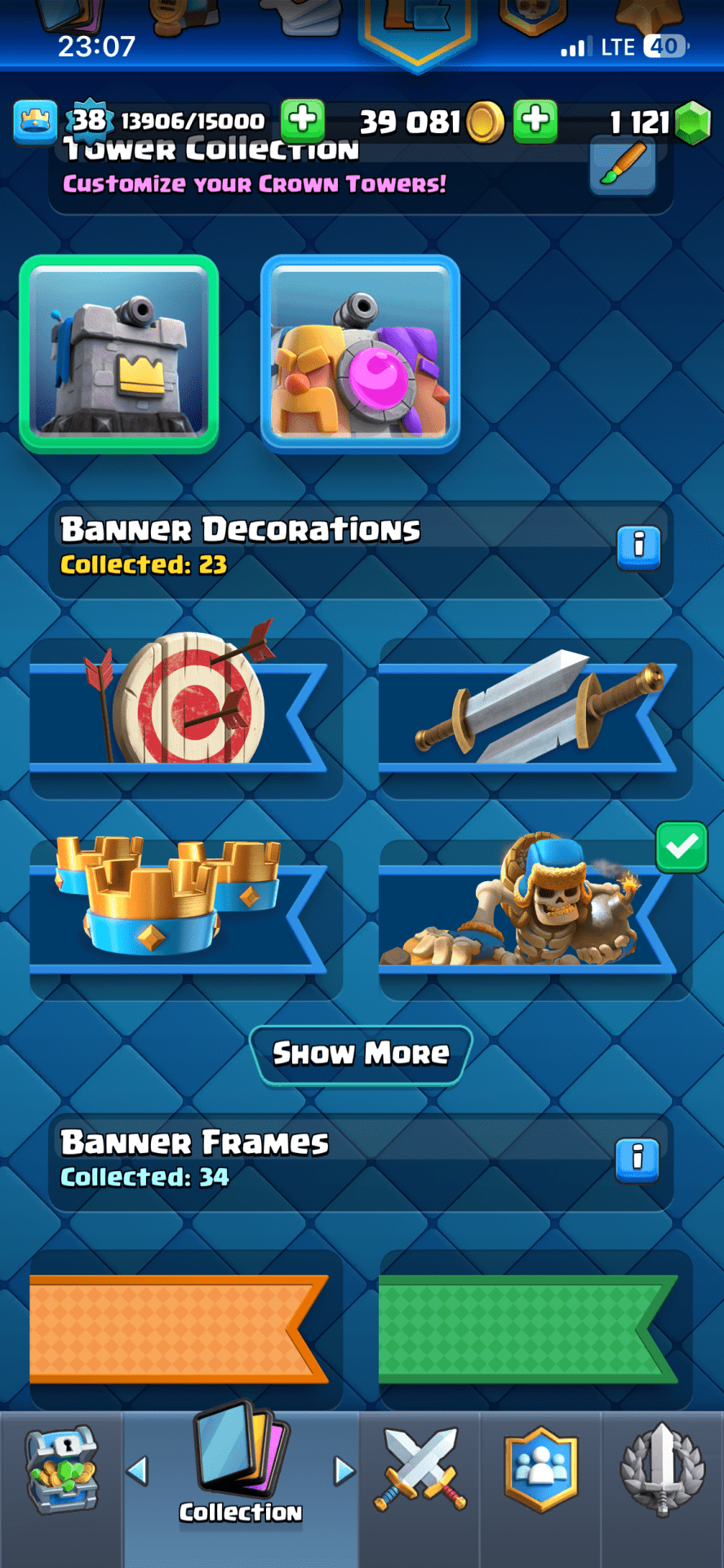Screen dimensions: 724x1568
Task: Show info about Banner Decorations
Action: pos(638,545)
